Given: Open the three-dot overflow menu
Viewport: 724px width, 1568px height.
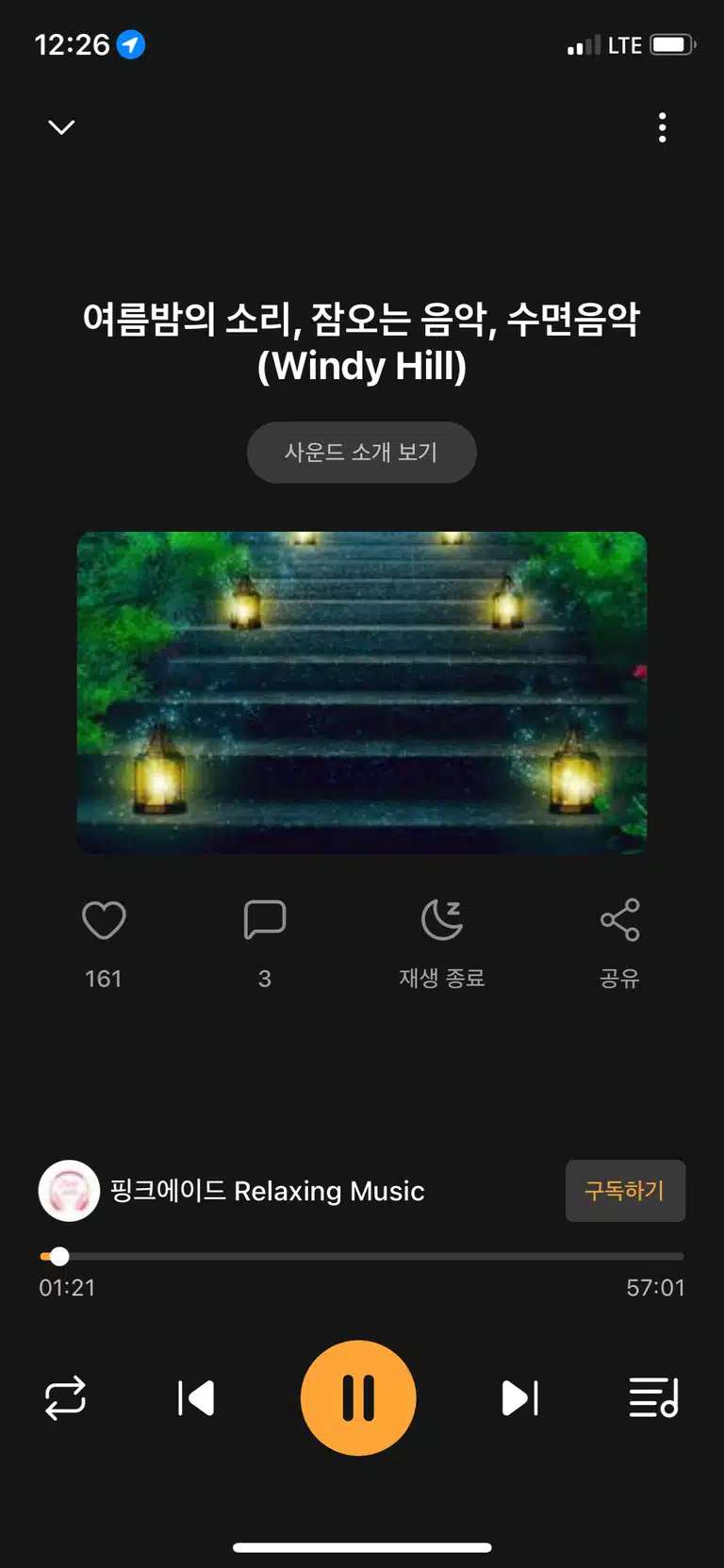Looking at the screenshot, I should coord(663,127).
